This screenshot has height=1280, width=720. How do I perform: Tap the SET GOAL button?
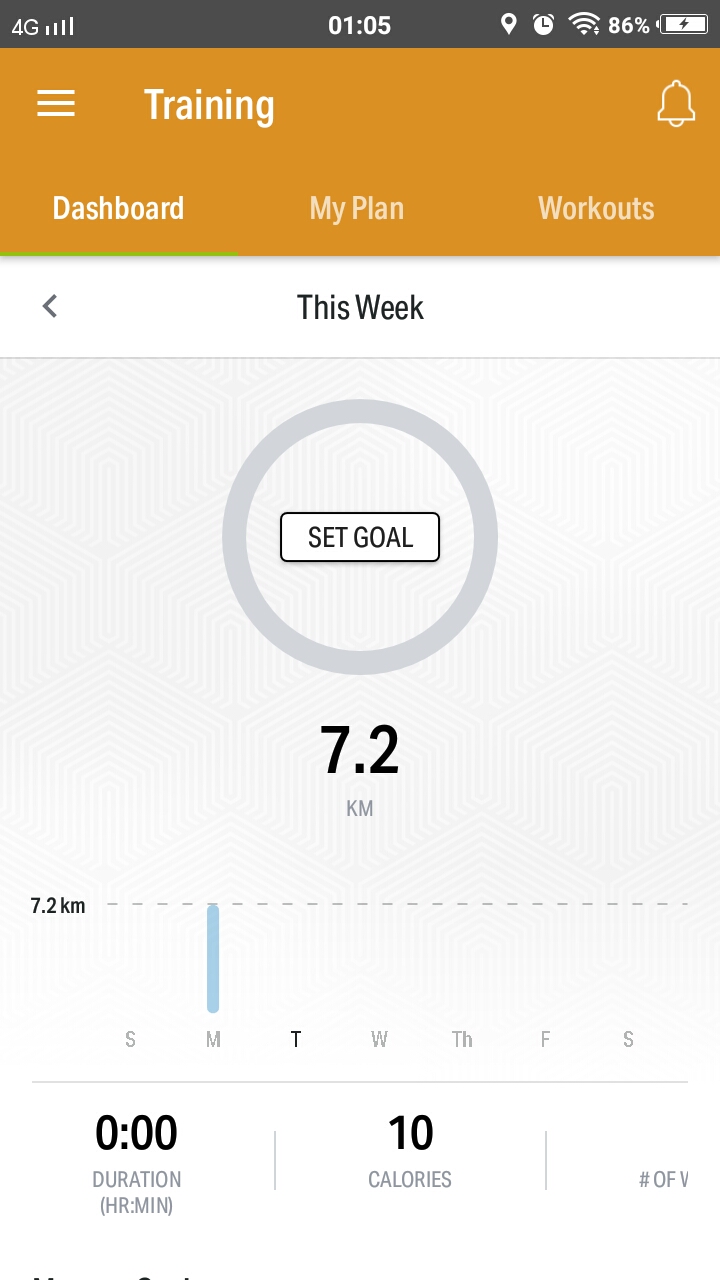coord(360,537)
